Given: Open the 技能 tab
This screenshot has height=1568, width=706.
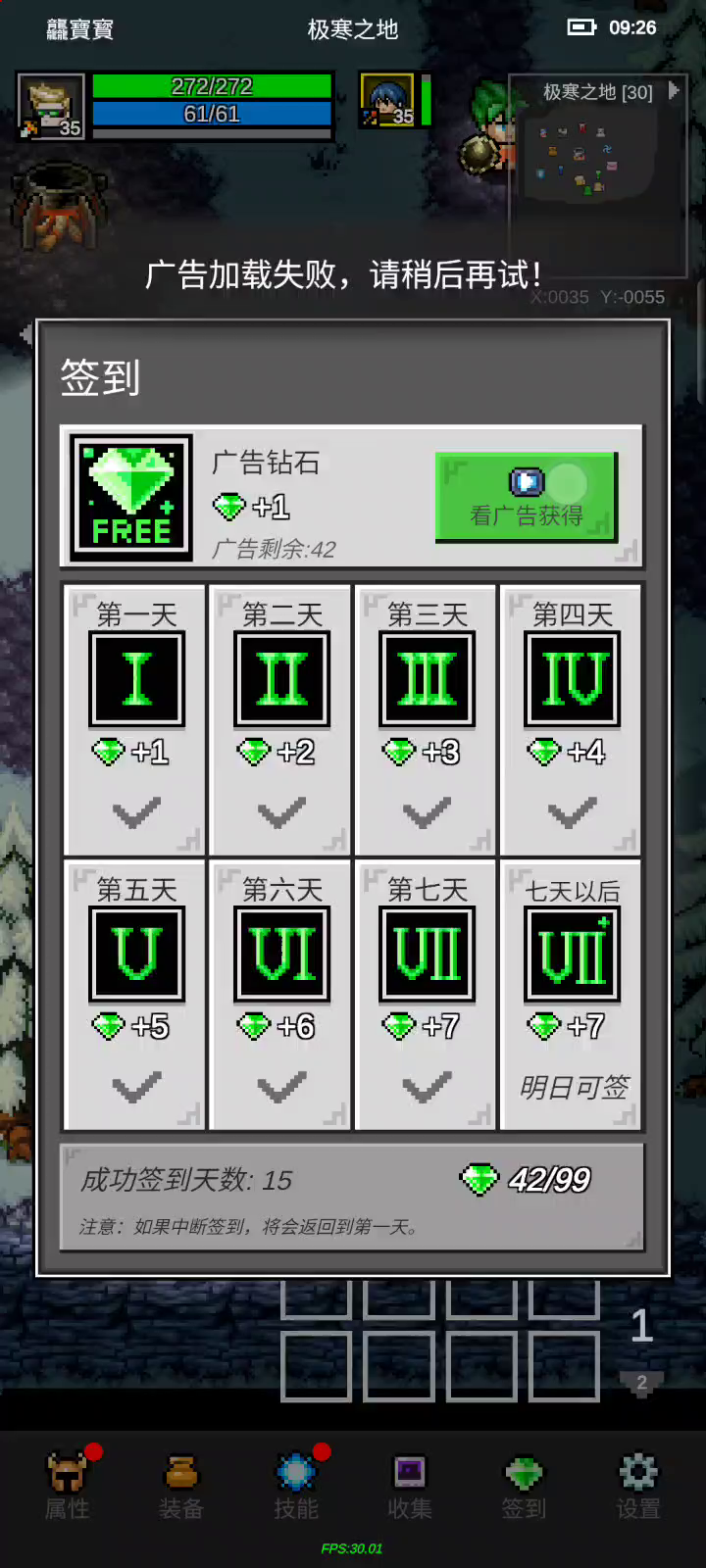Looking at the screenshot, I should pos(296,1486).
